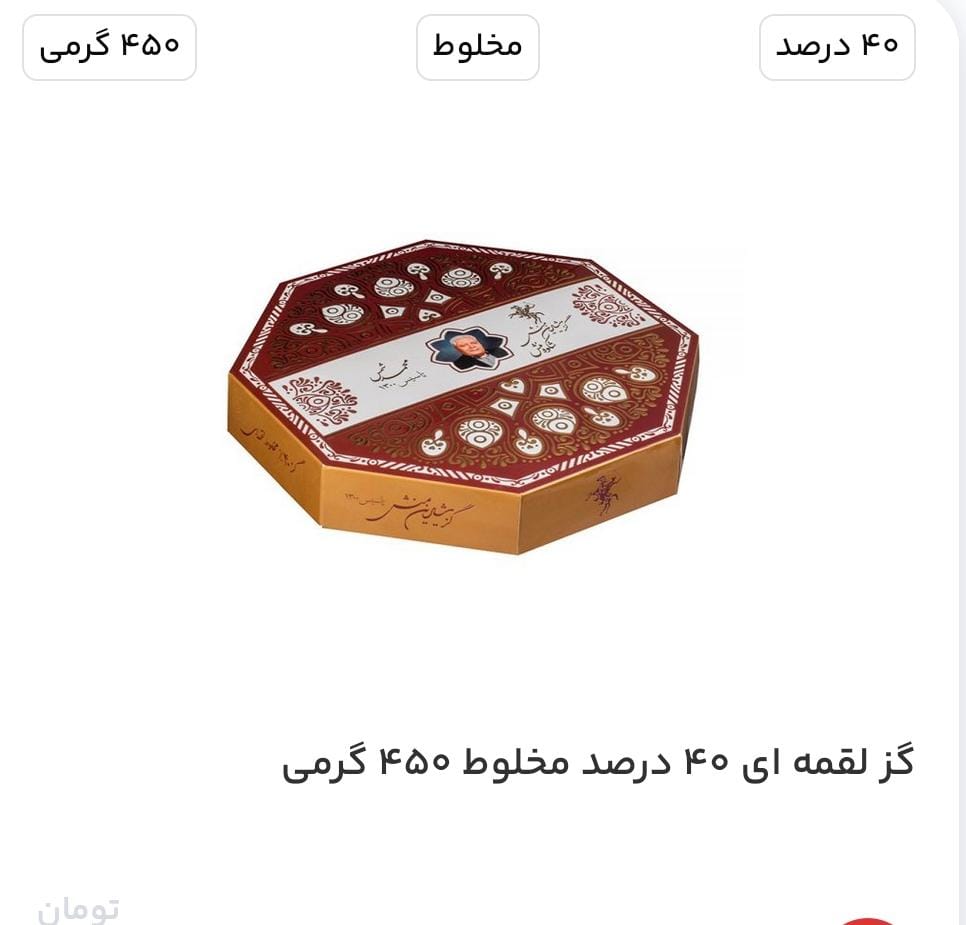The height and width of the screenshot is (925, 966).
Task: Tap the ۴۵۰ گرمی chip
Action: 109,47
